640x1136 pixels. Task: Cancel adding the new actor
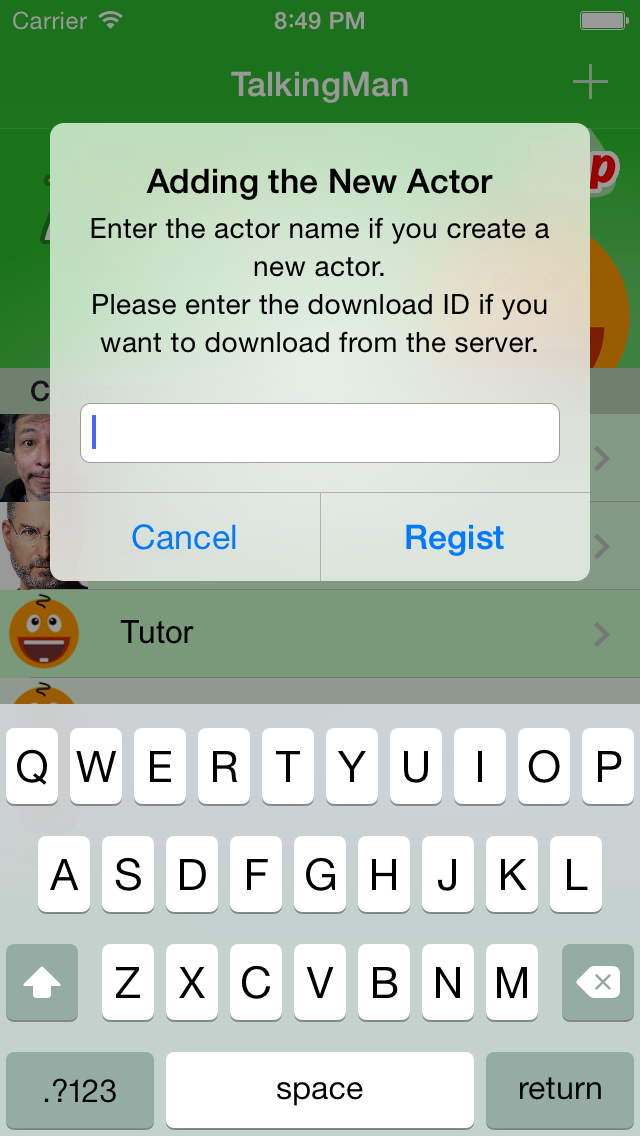[x=185, y=537]
